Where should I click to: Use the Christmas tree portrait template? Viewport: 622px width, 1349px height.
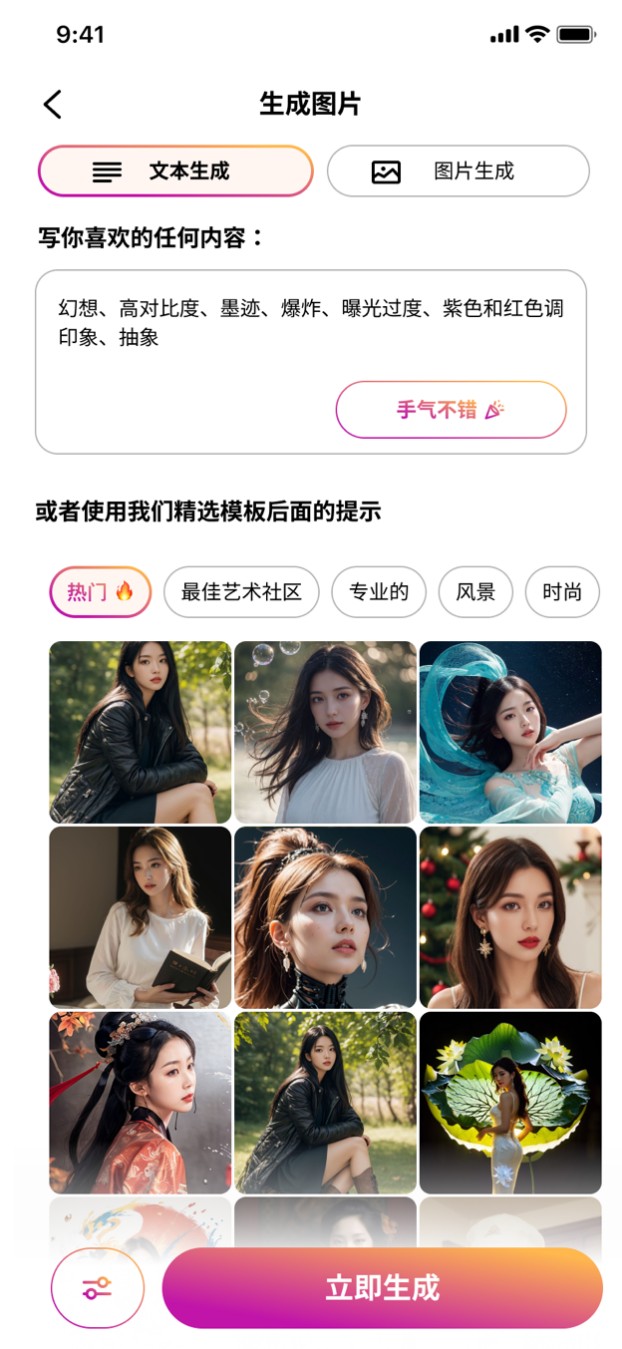click(510, 917)
